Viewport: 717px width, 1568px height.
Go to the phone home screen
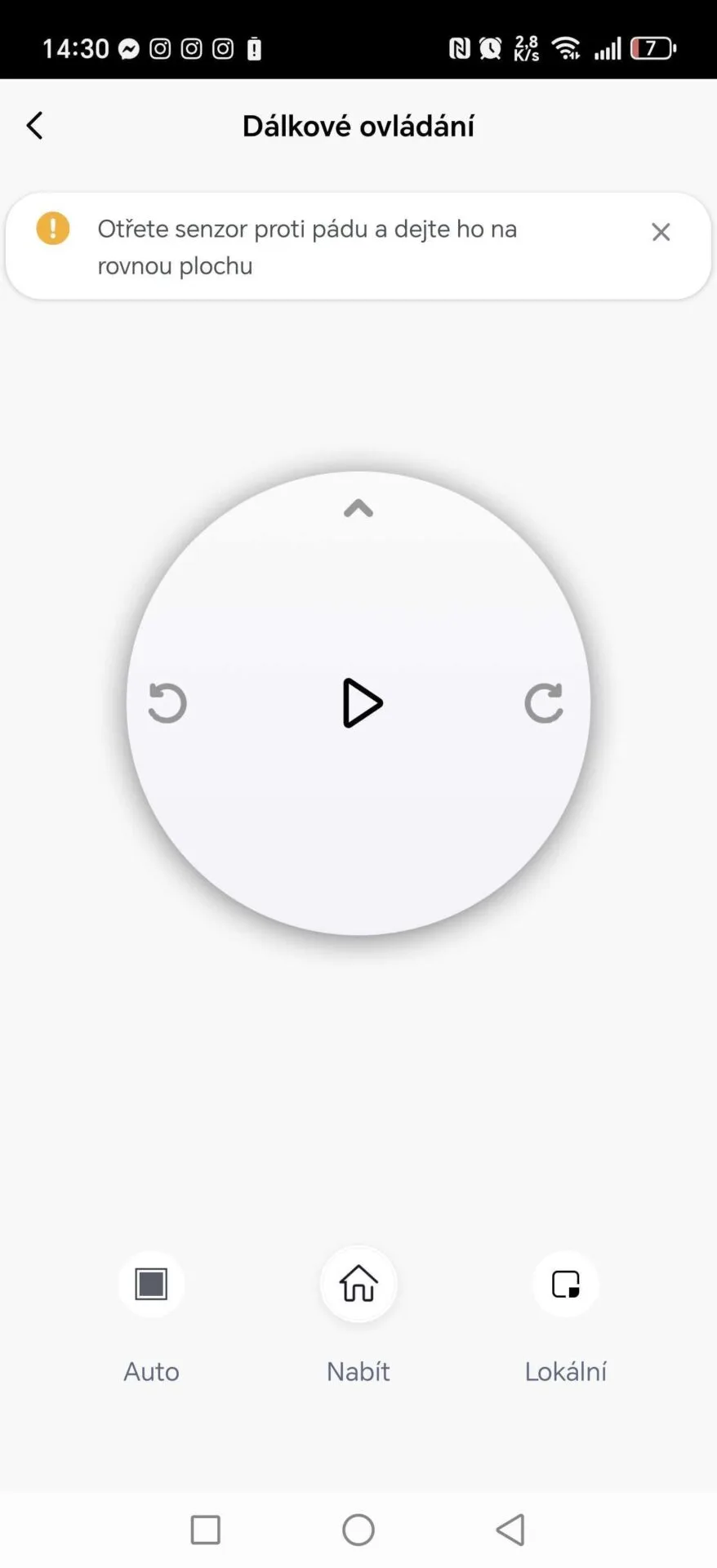click(x=358, y=1530)
